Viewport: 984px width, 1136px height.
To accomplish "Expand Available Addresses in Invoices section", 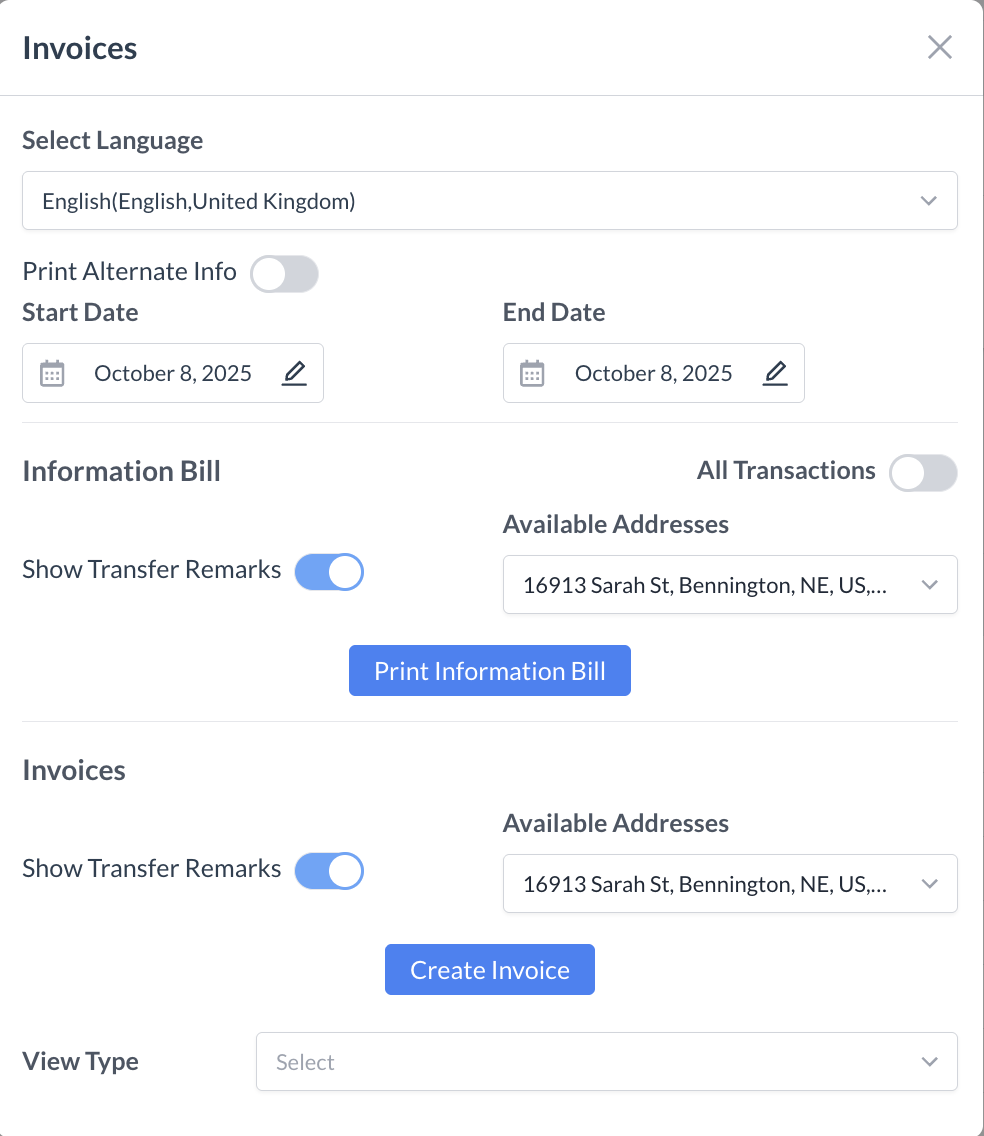I will coord(729,884).
